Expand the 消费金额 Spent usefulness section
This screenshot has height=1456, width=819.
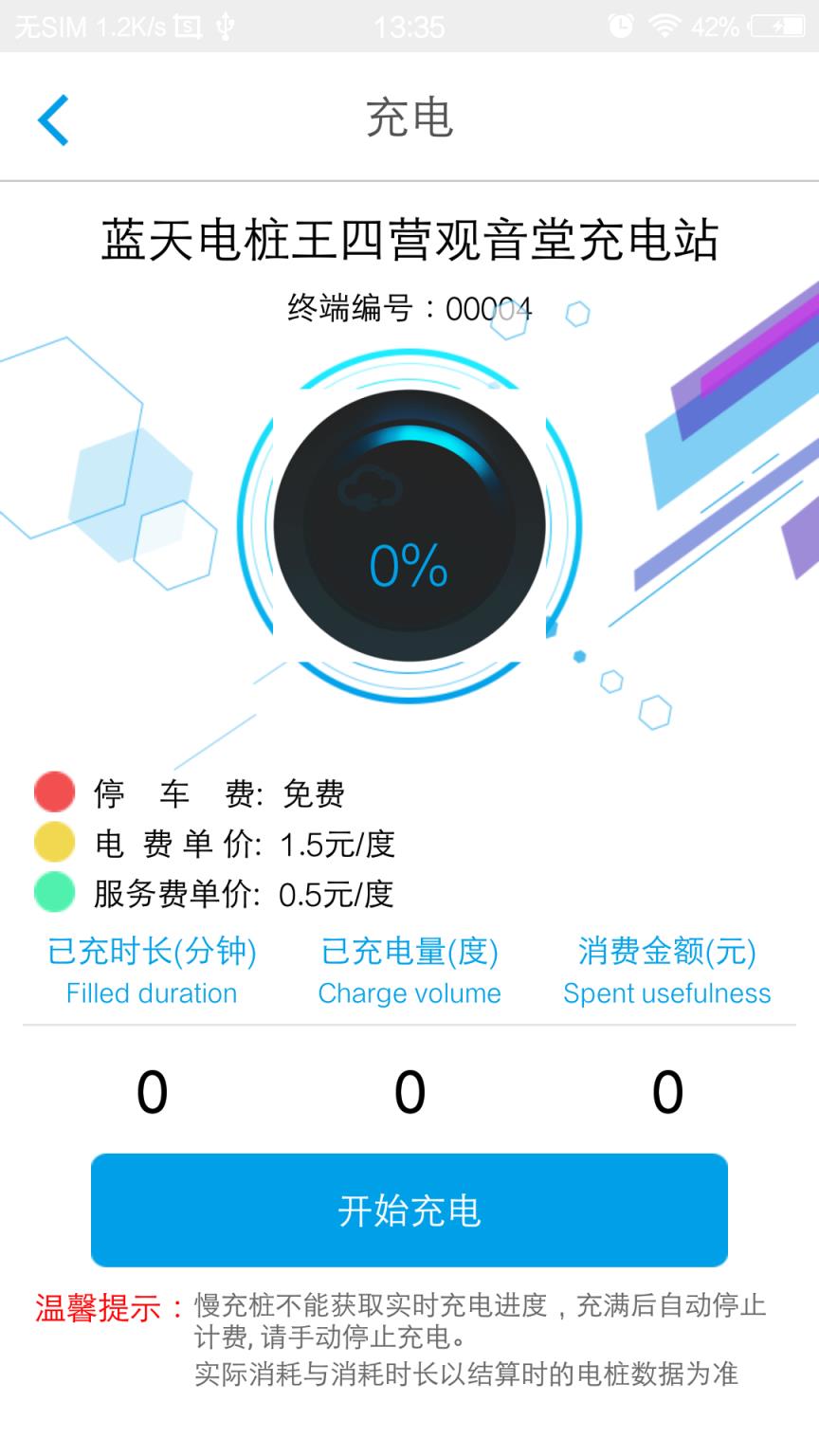click(666, 972)
